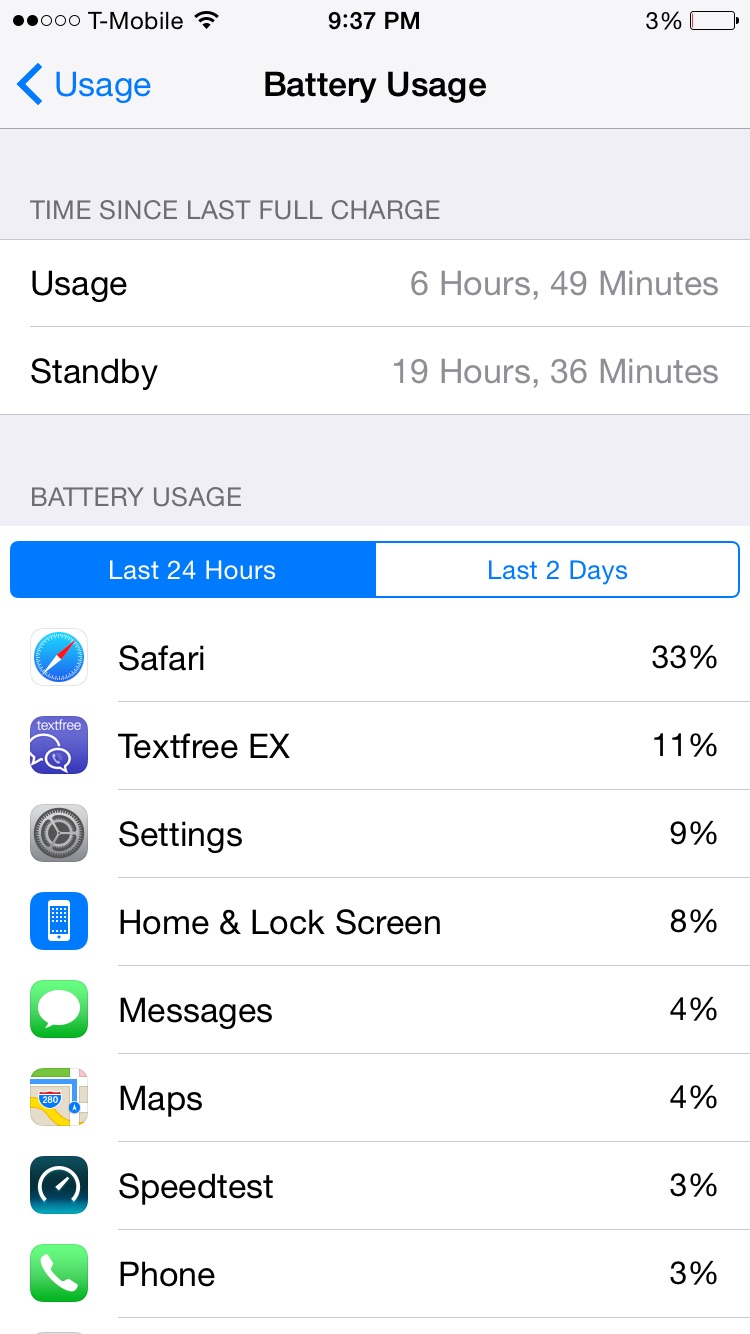Select the Last 24 Hours segment

(x=193, y=570)
